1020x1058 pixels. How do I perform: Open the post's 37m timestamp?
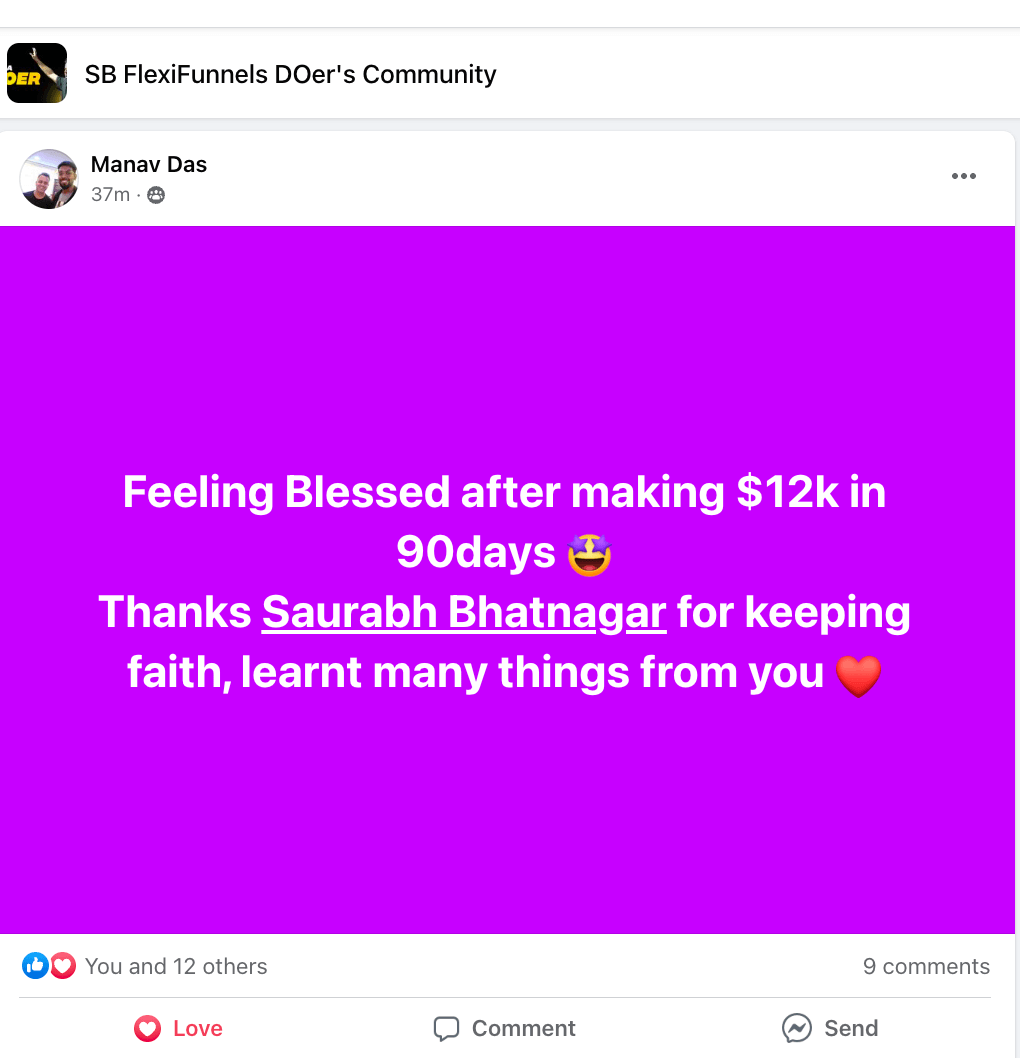point(110,195)
